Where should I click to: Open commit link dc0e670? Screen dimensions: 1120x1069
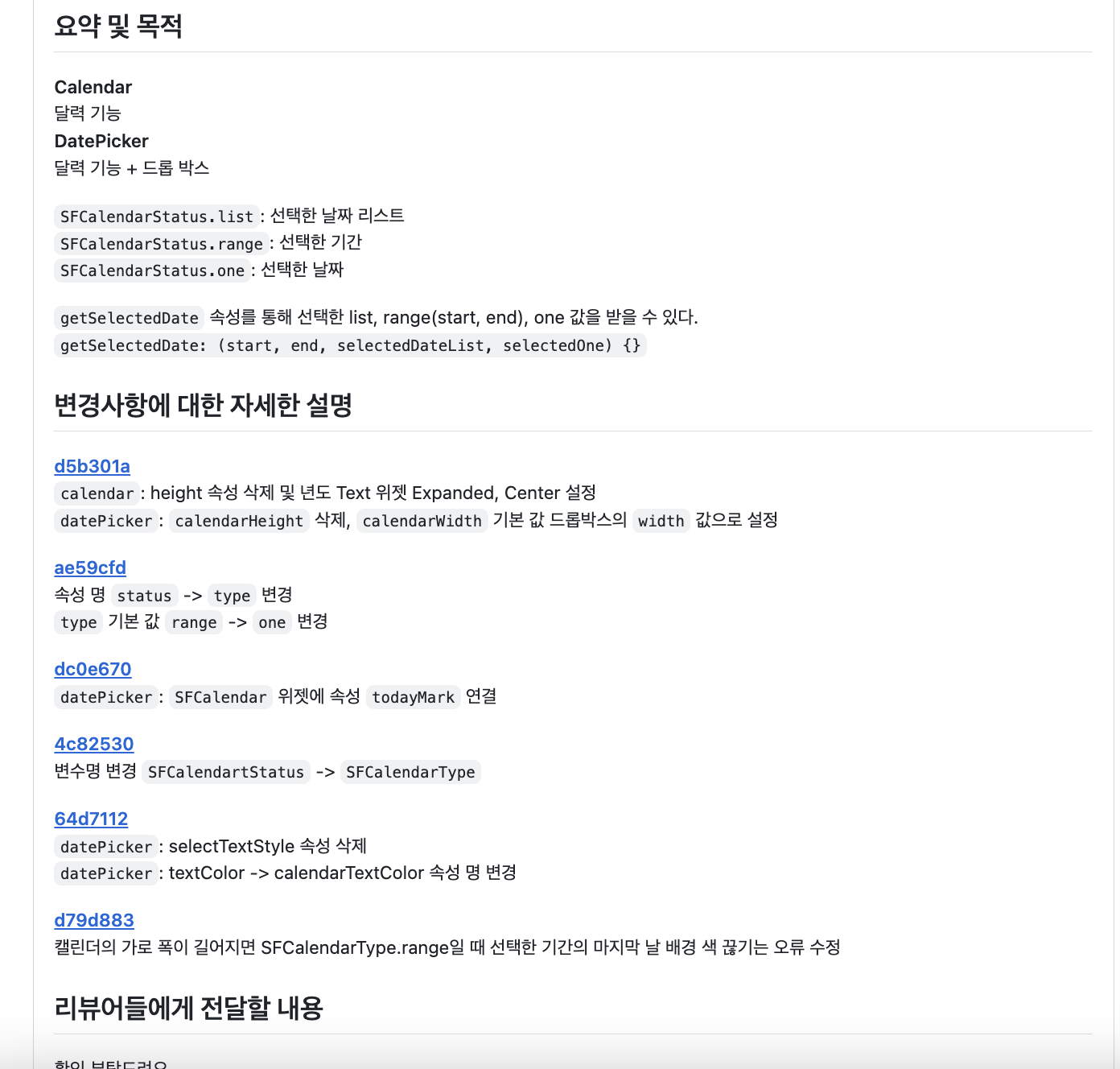tap(93, 670)
